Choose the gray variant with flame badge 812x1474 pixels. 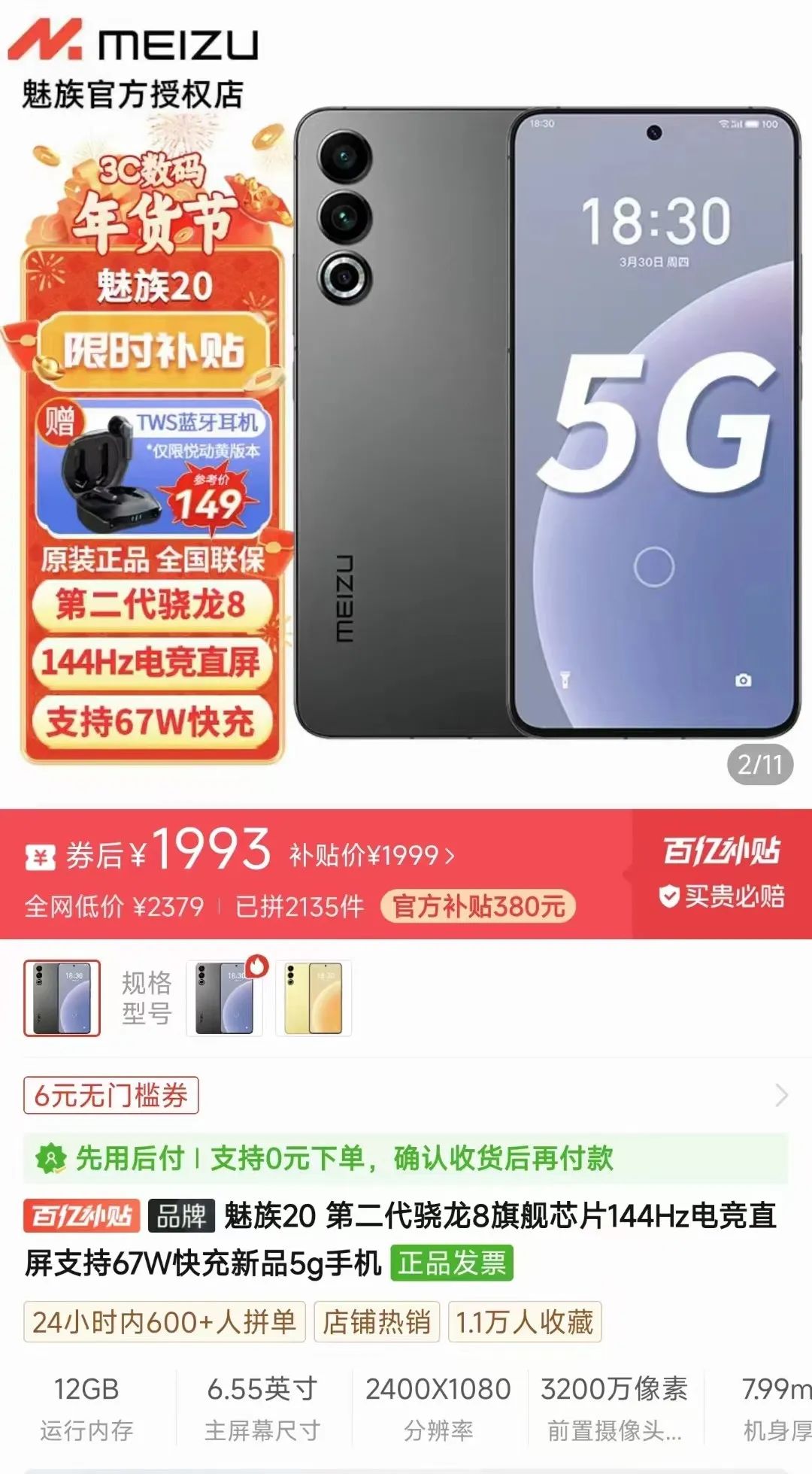225,998
